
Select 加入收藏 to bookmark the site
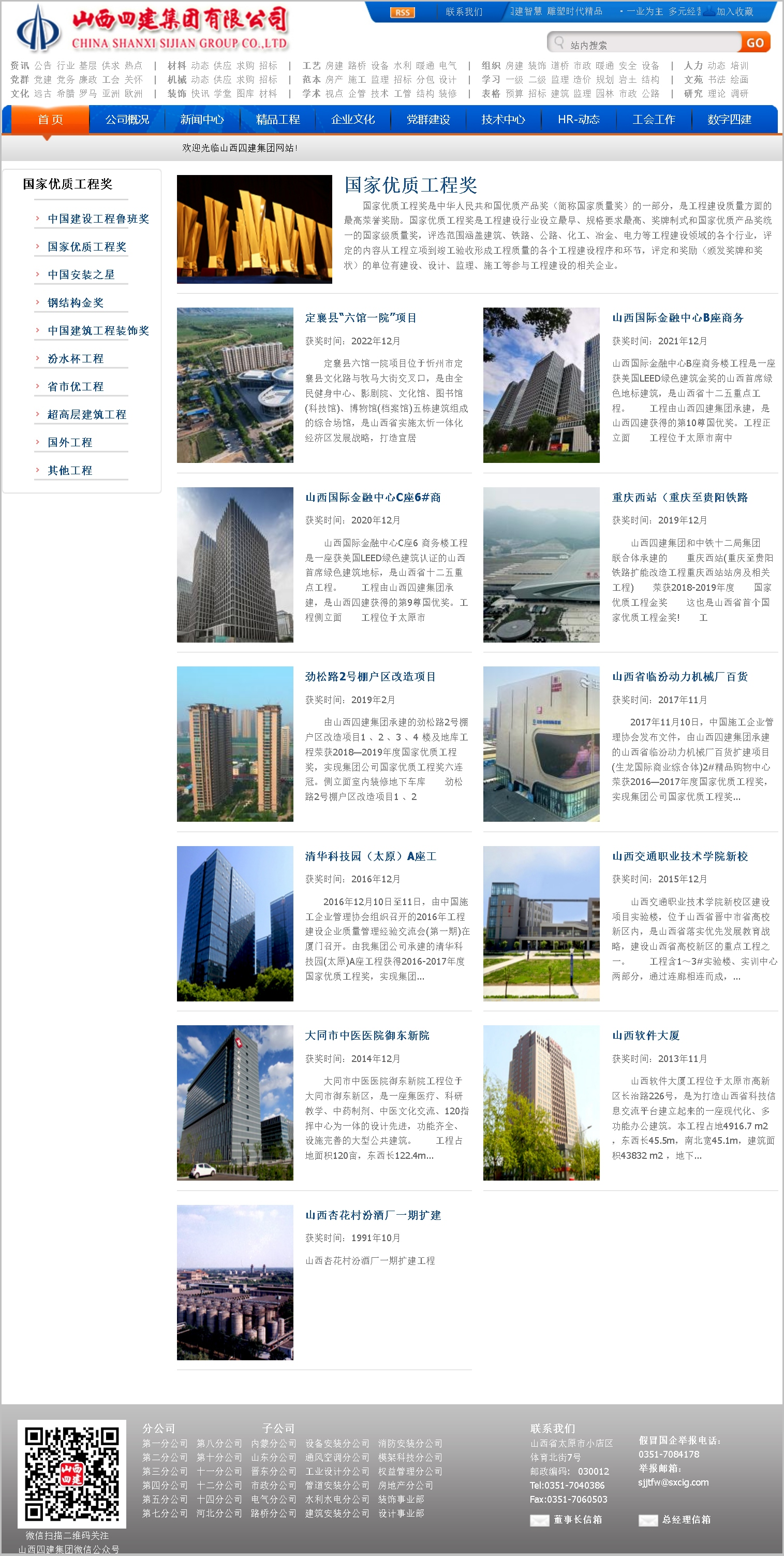coord(734,11)
